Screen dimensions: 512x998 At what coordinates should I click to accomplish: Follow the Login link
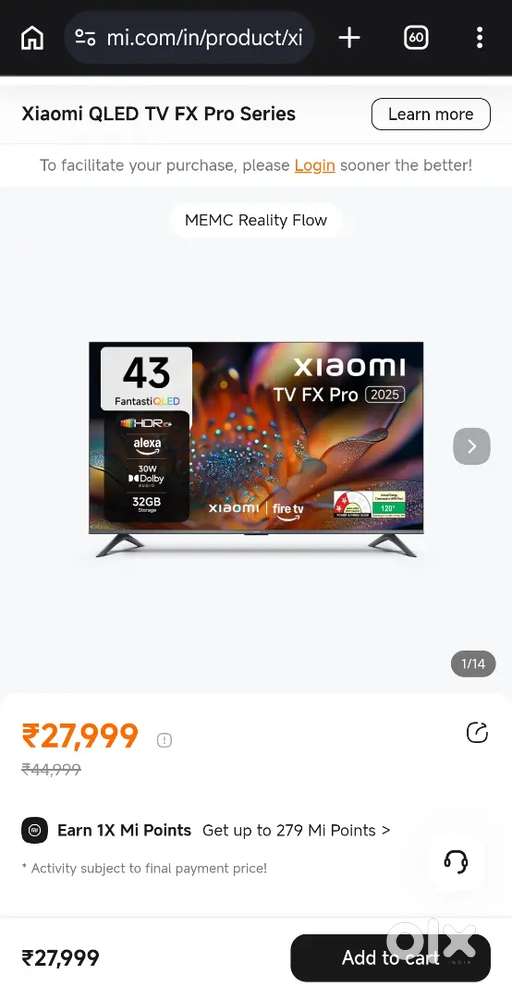tap(315, 165)
